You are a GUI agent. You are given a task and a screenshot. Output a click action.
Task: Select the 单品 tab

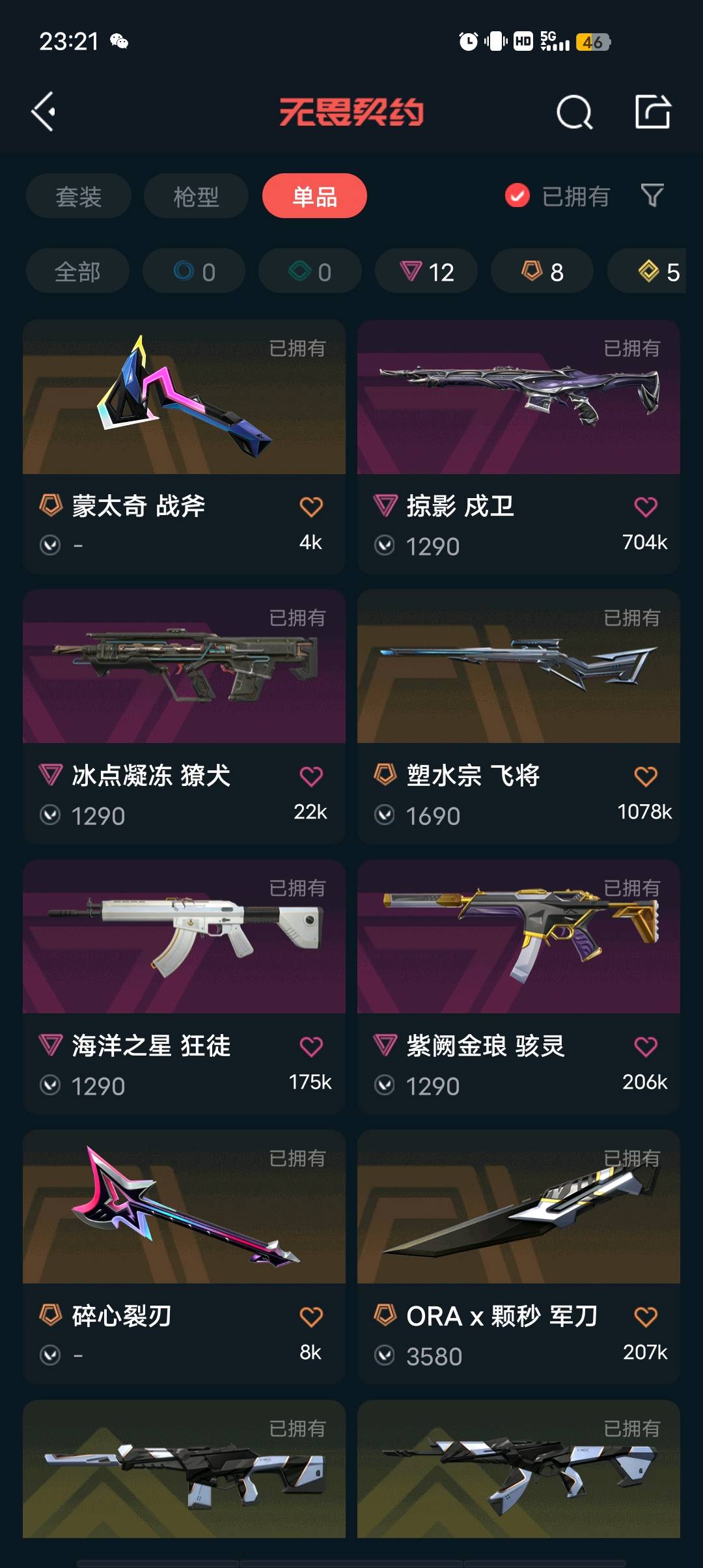click(x=314, y=196)
